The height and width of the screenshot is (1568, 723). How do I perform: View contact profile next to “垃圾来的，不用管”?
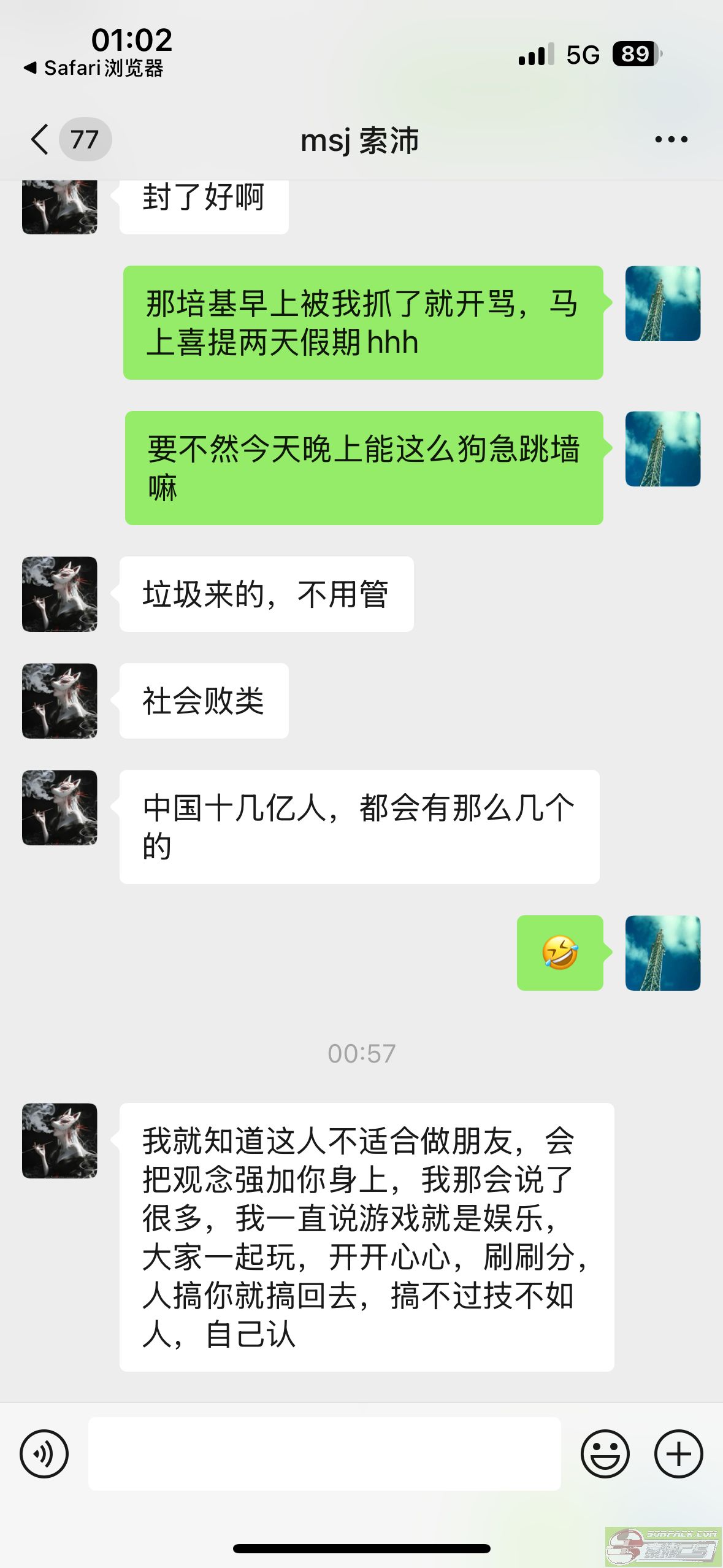click(x=59, y=594)
